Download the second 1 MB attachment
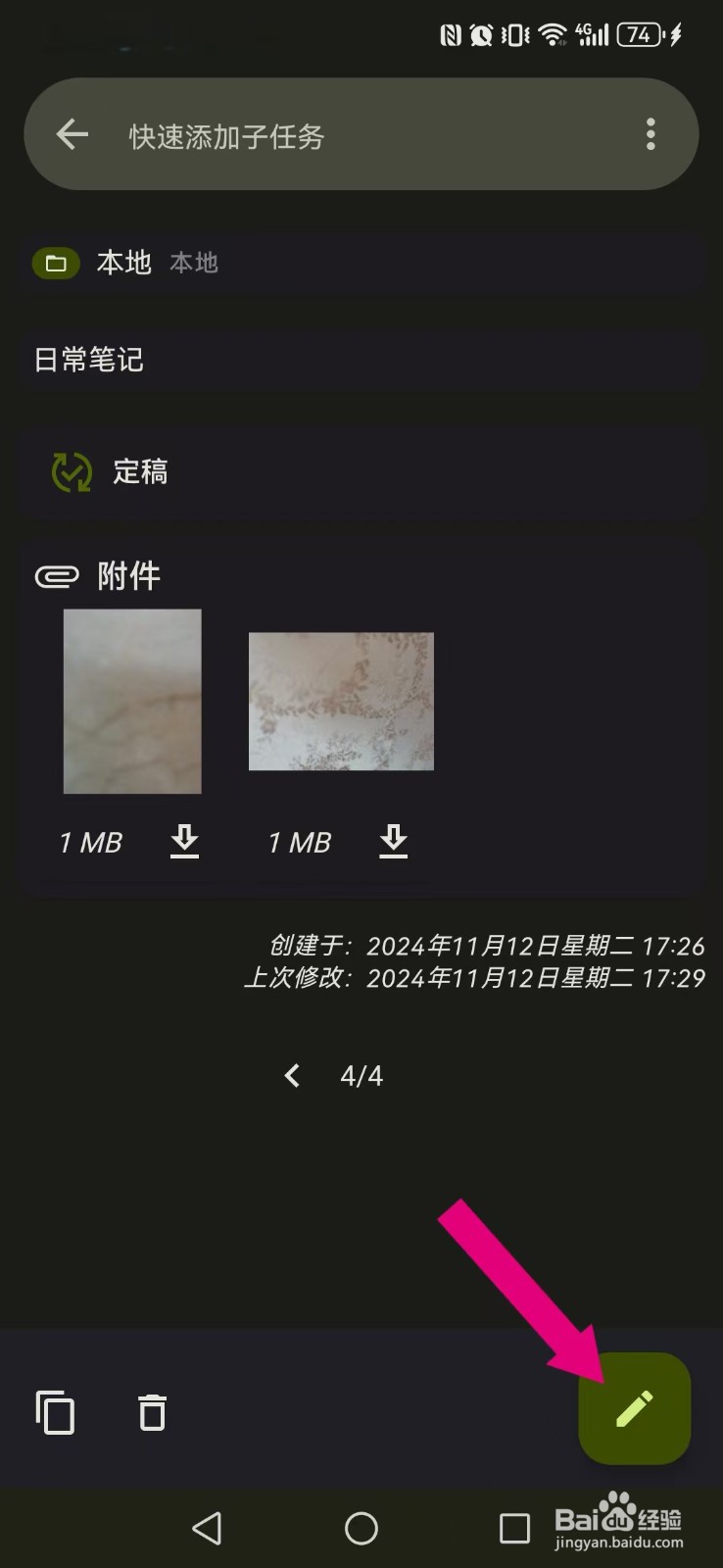Screen dimensions: 723x1568 [x=393, y=841]
